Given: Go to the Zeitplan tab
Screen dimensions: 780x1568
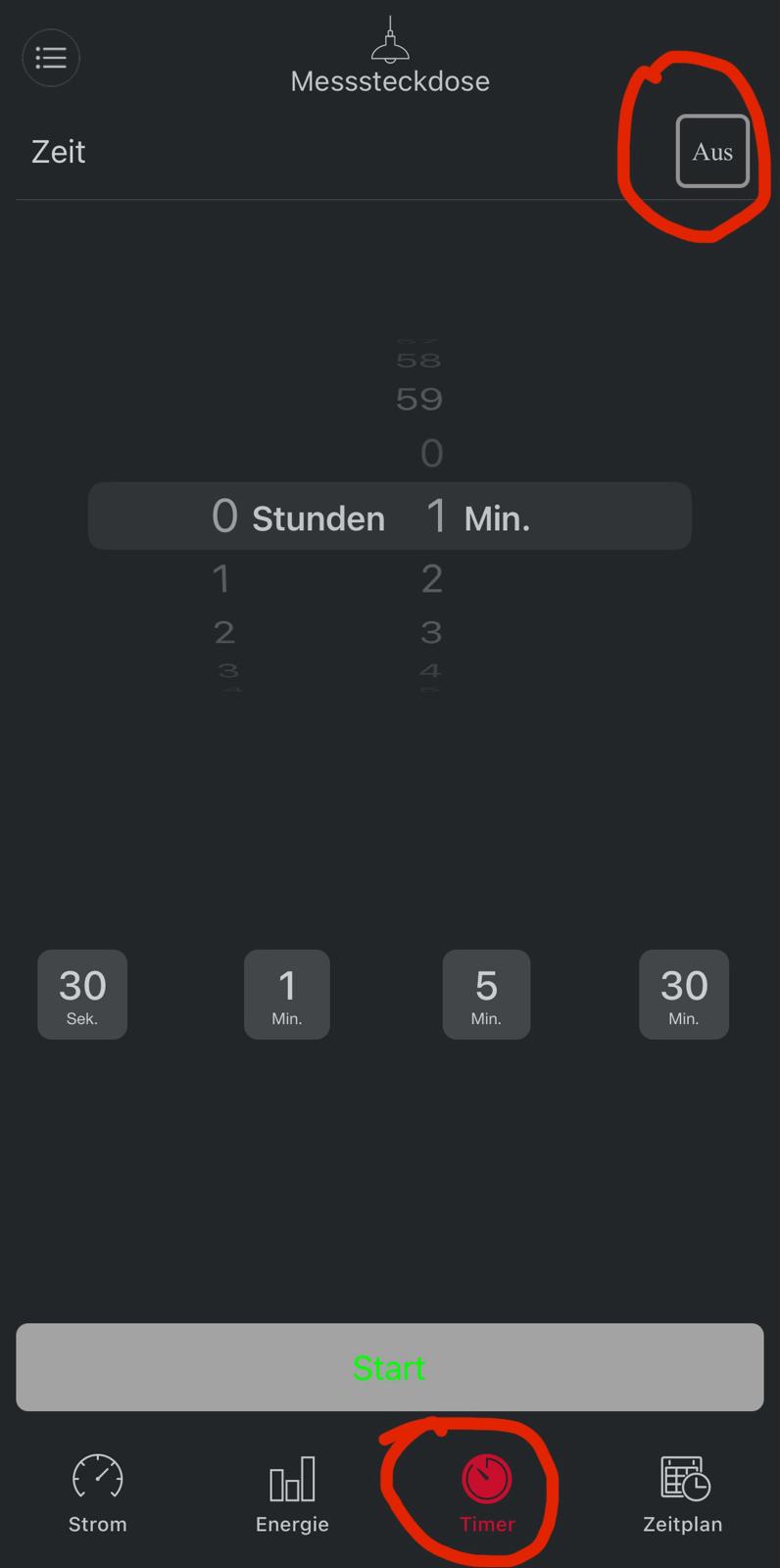Looking at the screenshot, I should click(683, 1494).
